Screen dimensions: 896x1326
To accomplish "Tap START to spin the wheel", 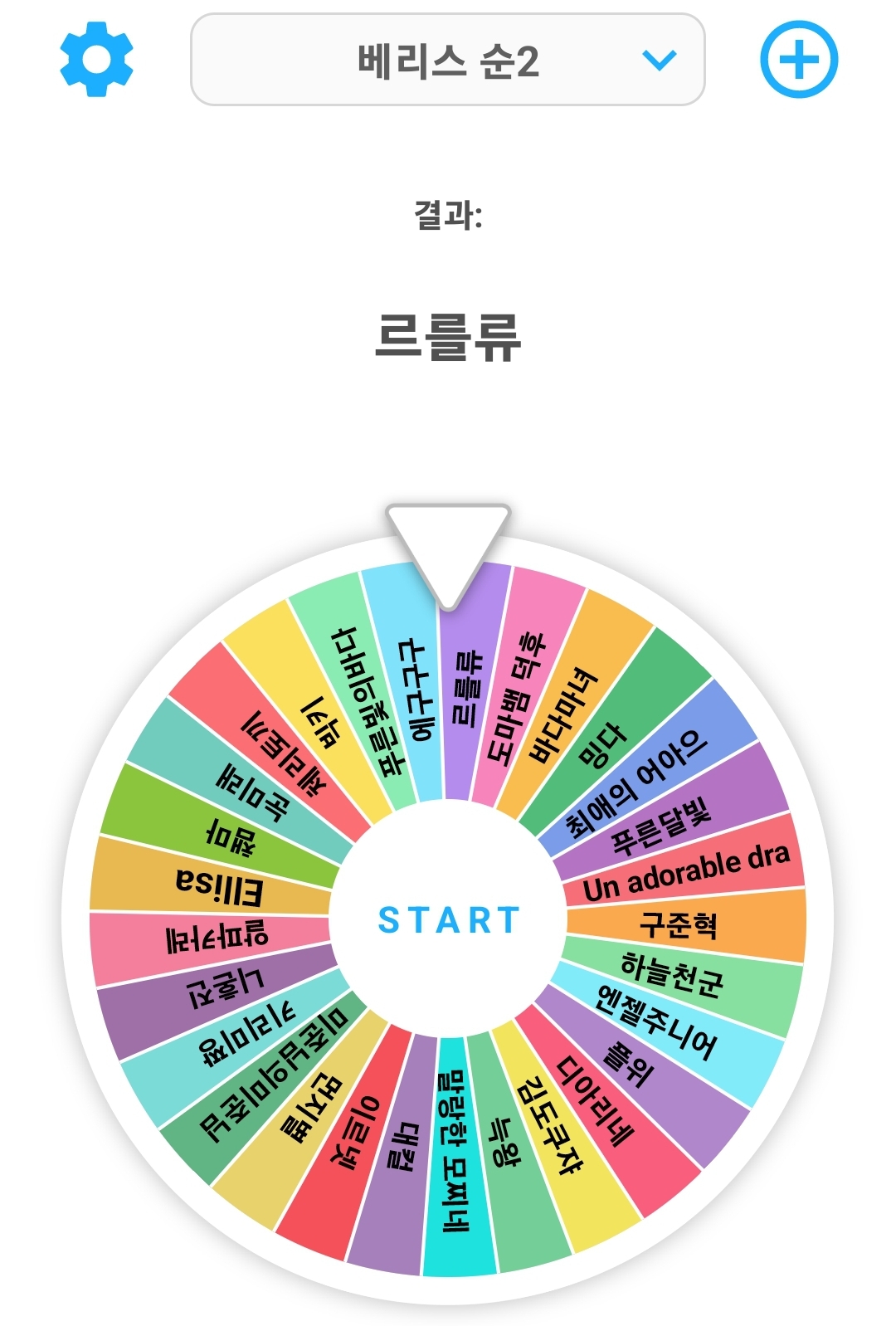I will coord(449,920).
